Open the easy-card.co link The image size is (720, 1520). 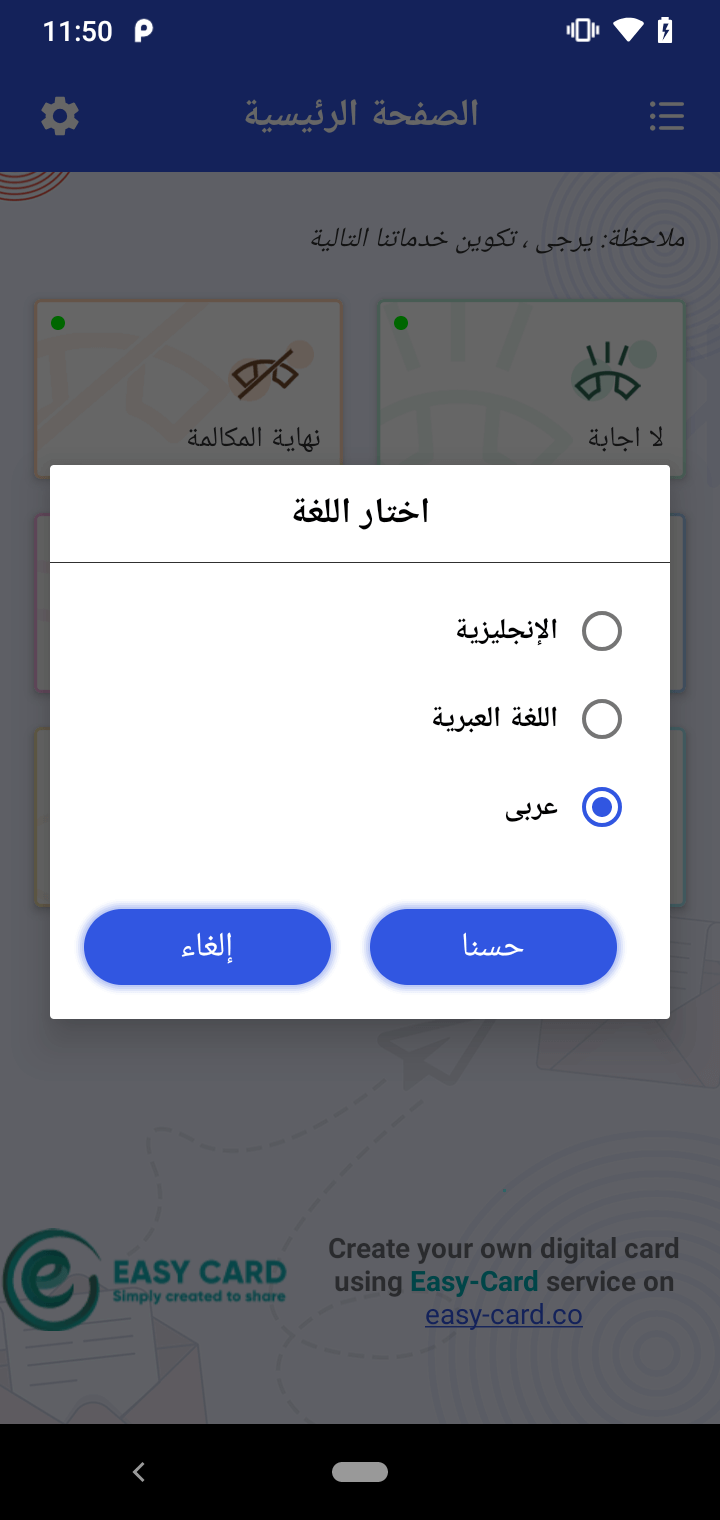504,1314
